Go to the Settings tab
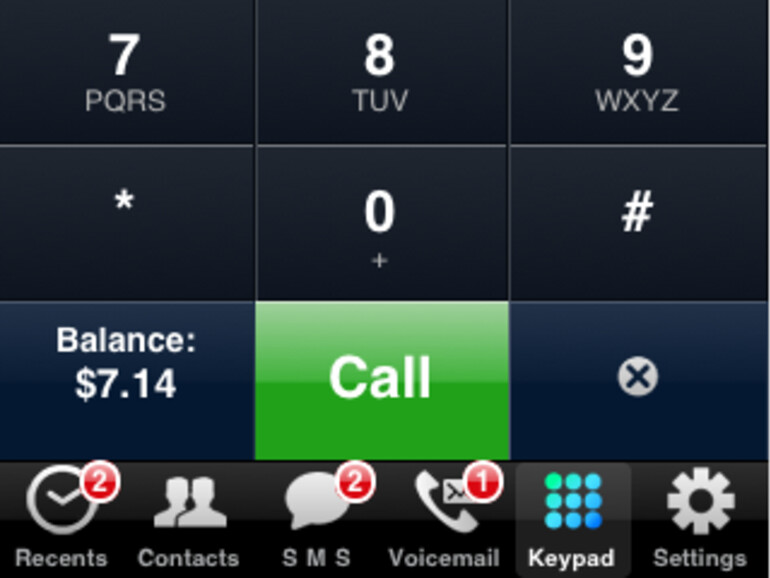770x578 pixels. coord(699,520)
